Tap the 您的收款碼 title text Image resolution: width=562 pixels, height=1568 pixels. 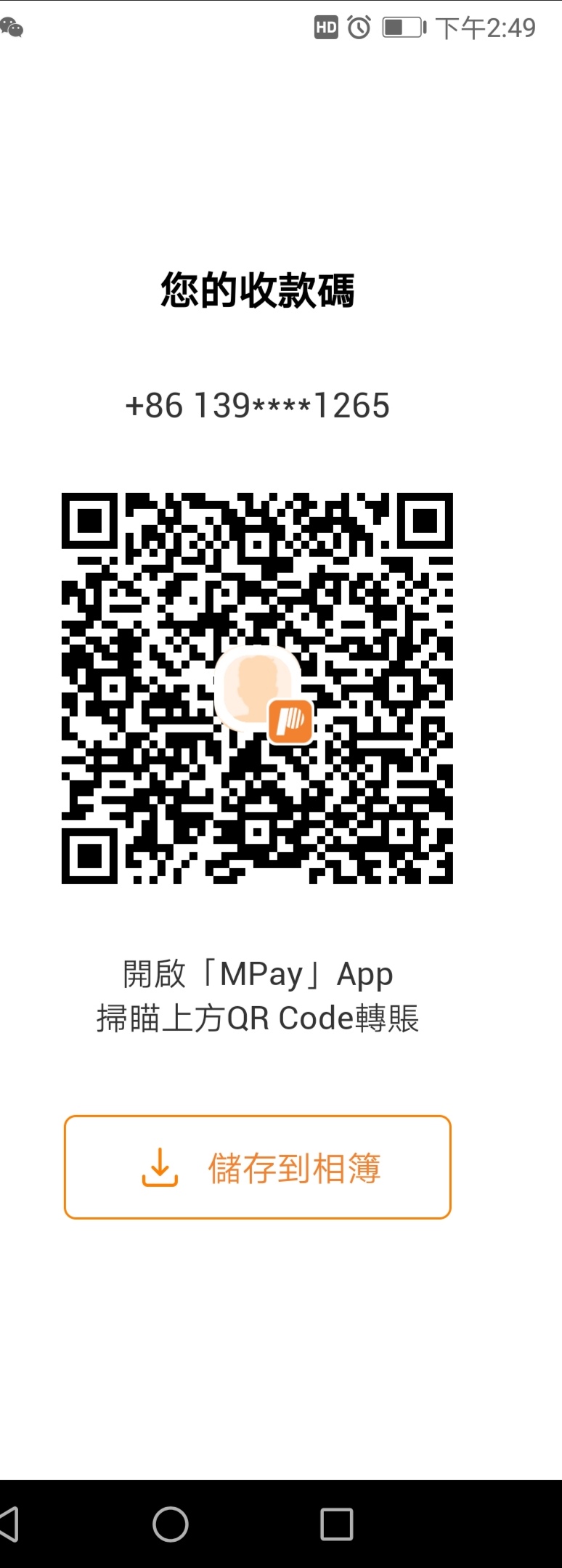(x=258, y=289)
